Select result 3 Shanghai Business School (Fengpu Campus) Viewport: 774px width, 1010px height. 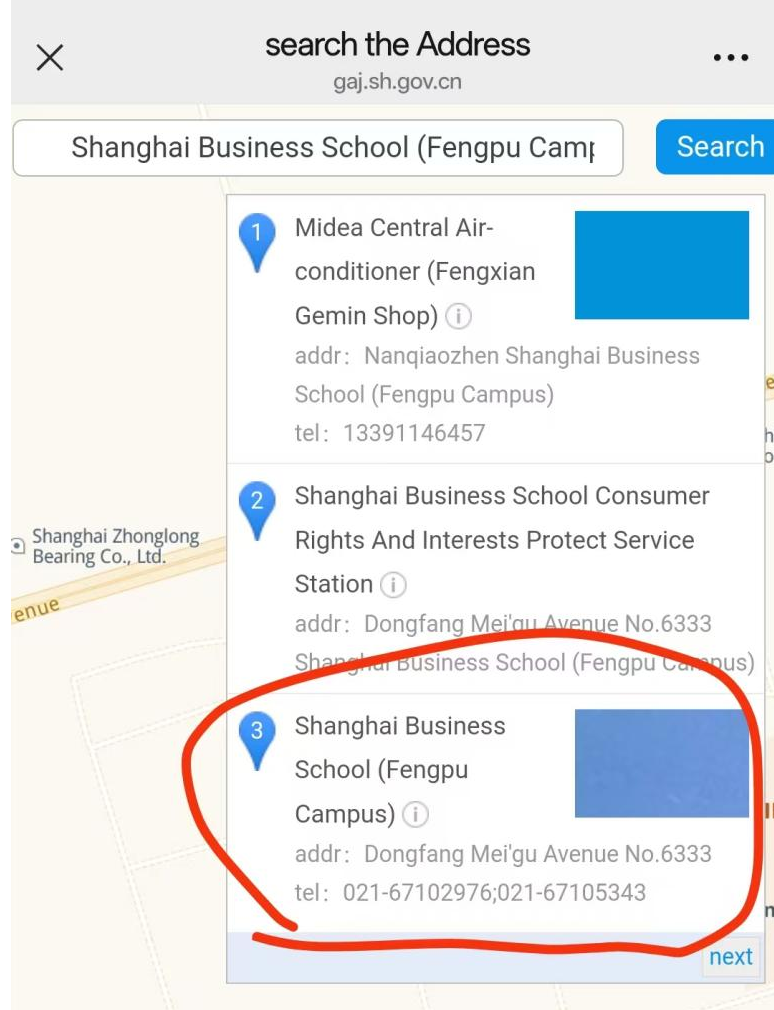coord(399,769)
